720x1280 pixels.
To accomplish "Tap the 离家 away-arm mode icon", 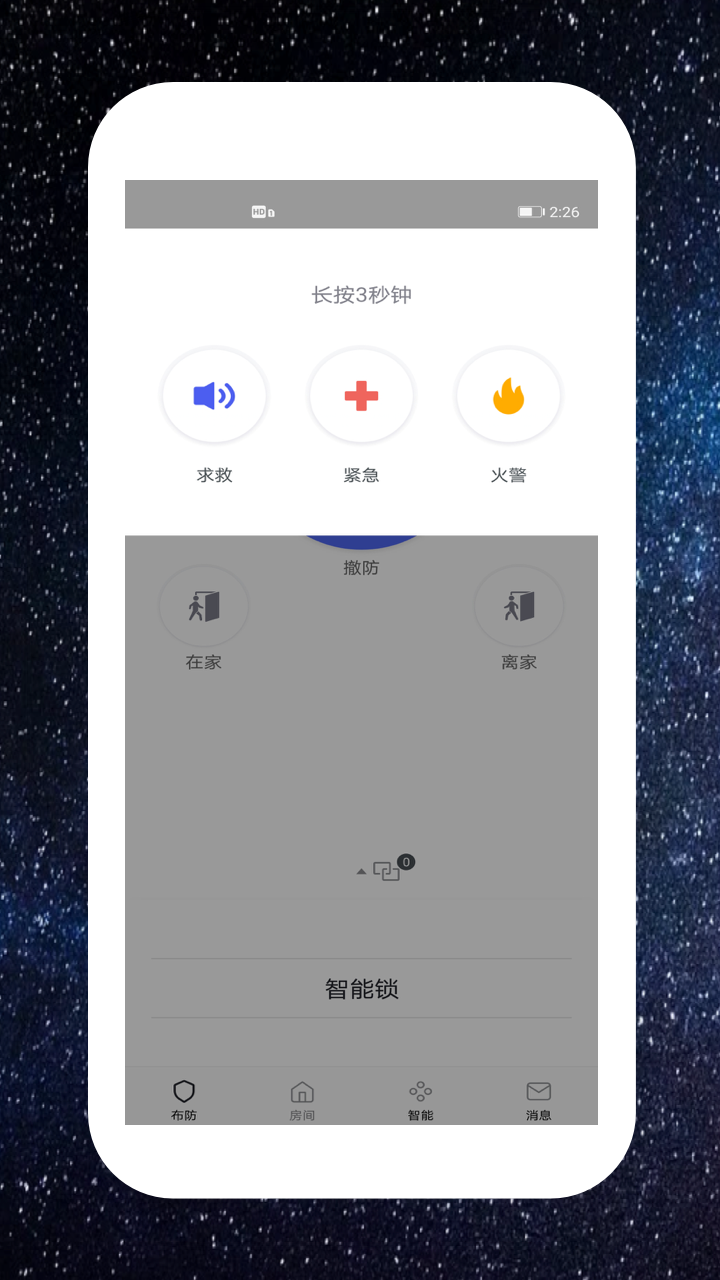I will (x=519, y=605).
